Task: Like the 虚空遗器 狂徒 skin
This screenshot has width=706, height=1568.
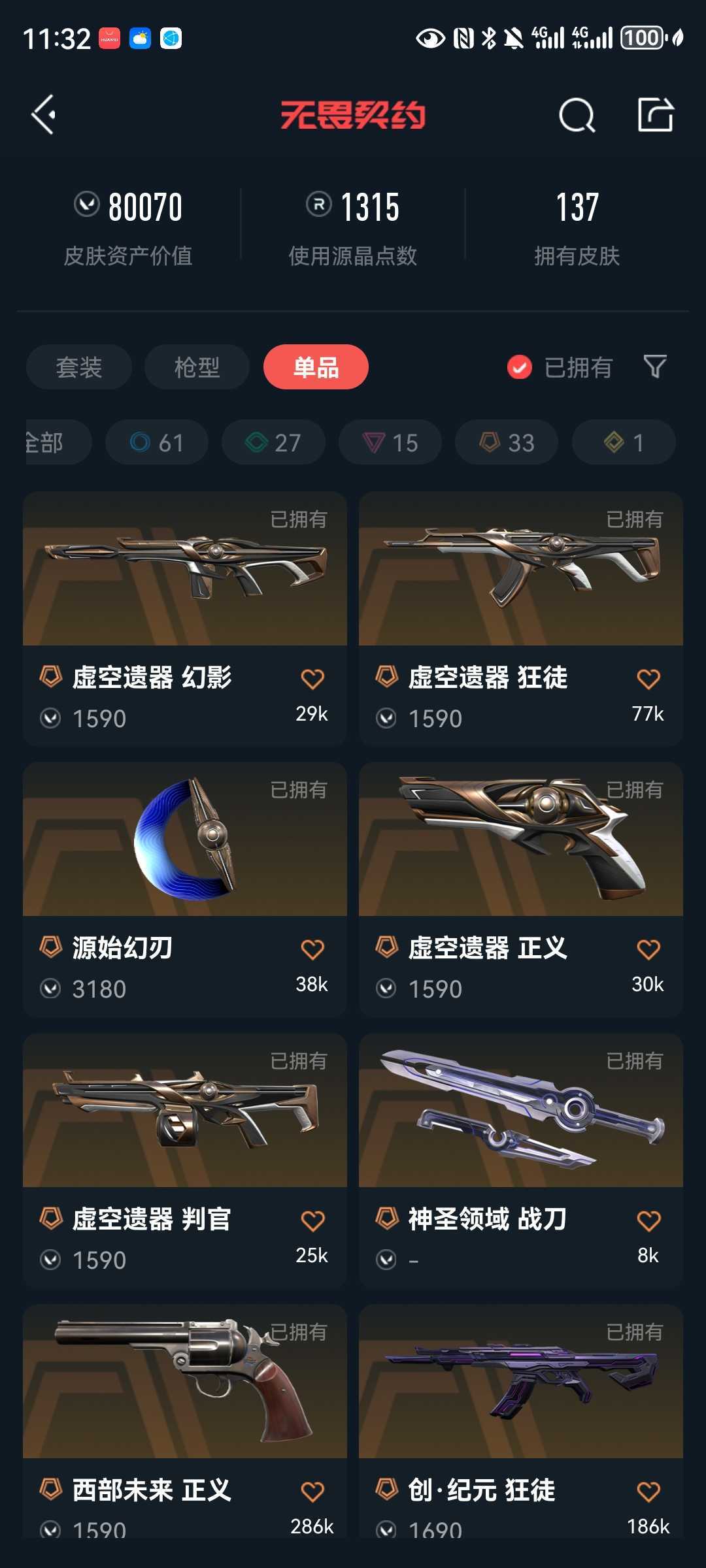Action: point(648,679)
